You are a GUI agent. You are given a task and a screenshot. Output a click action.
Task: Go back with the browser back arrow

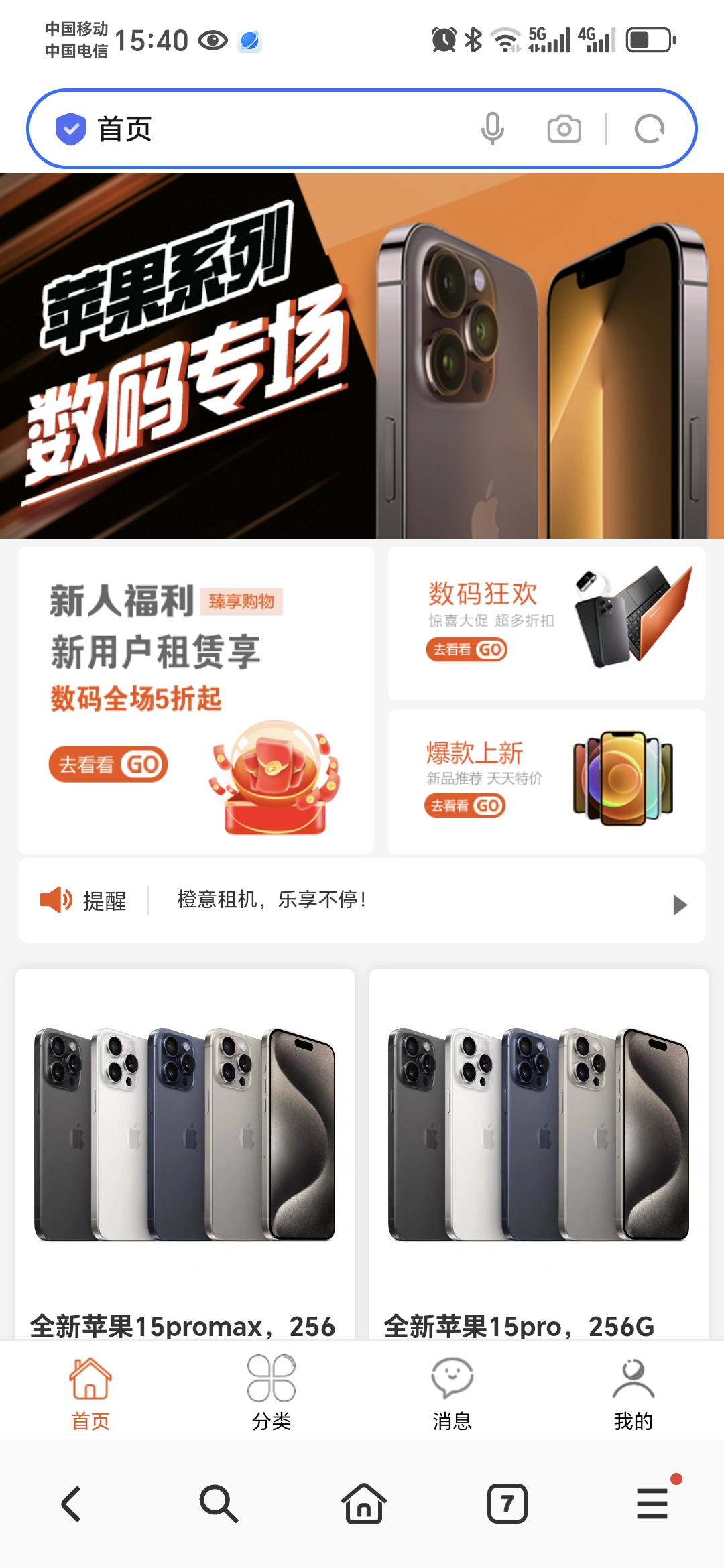72,1504
